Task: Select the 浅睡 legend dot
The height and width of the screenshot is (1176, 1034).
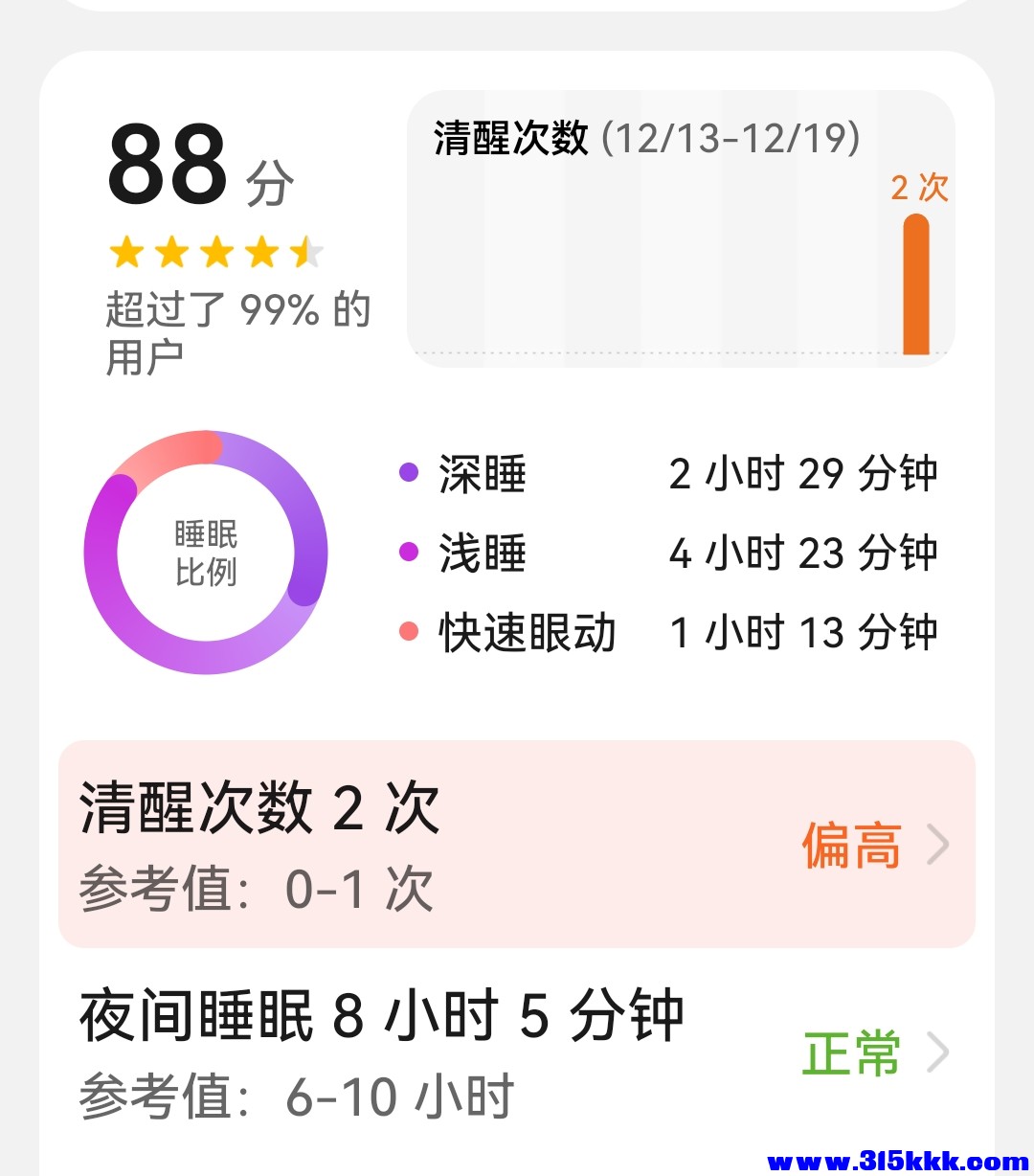Action: pyautogui.click(x=409, y=552)
